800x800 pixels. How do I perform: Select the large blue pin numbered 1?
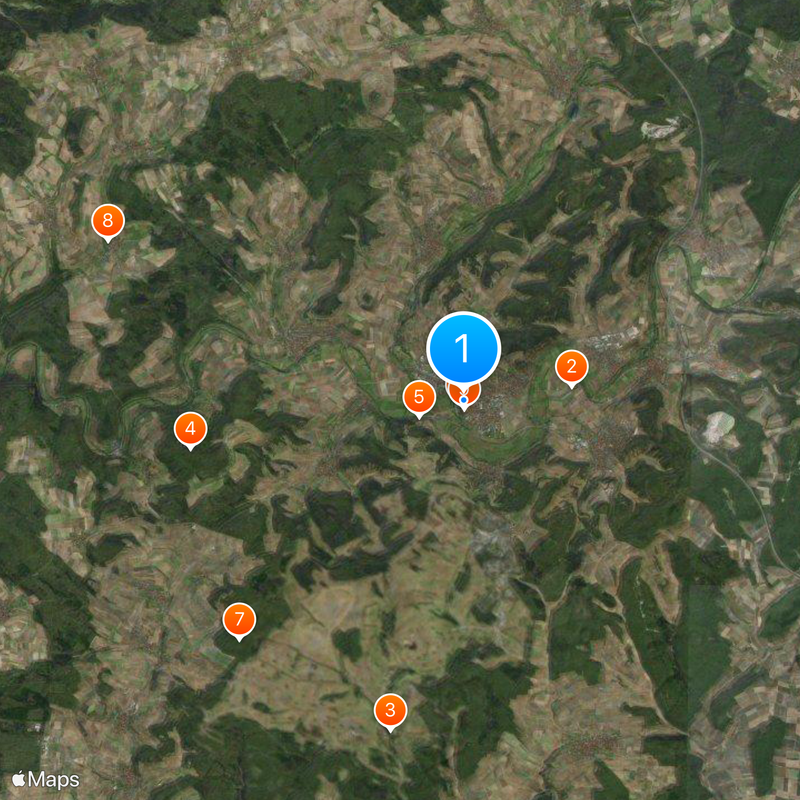coord(463,348)
